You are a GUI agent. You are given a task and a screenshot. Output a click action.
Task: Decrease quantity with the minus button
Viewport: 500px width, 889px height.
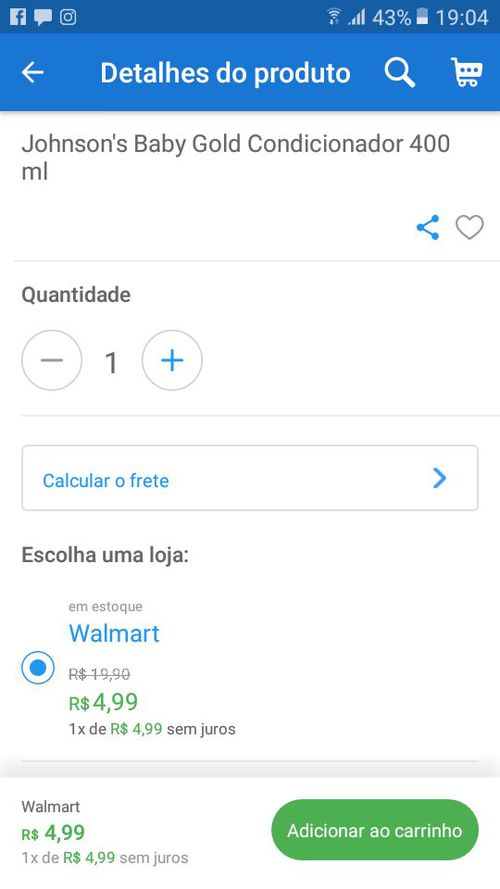(52, 361)
